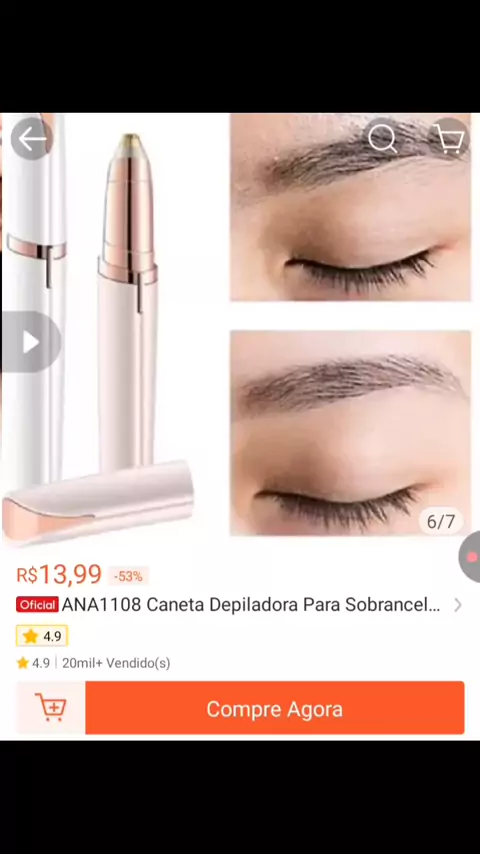The height and width of the screenshot is (854, 480).
Task: Play the product video
Action: click(x=31, y=342)
